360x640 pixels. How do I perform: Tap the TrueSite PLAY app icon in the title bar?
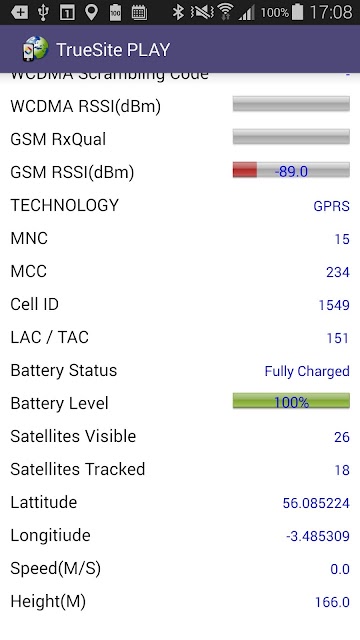point(35,49)
